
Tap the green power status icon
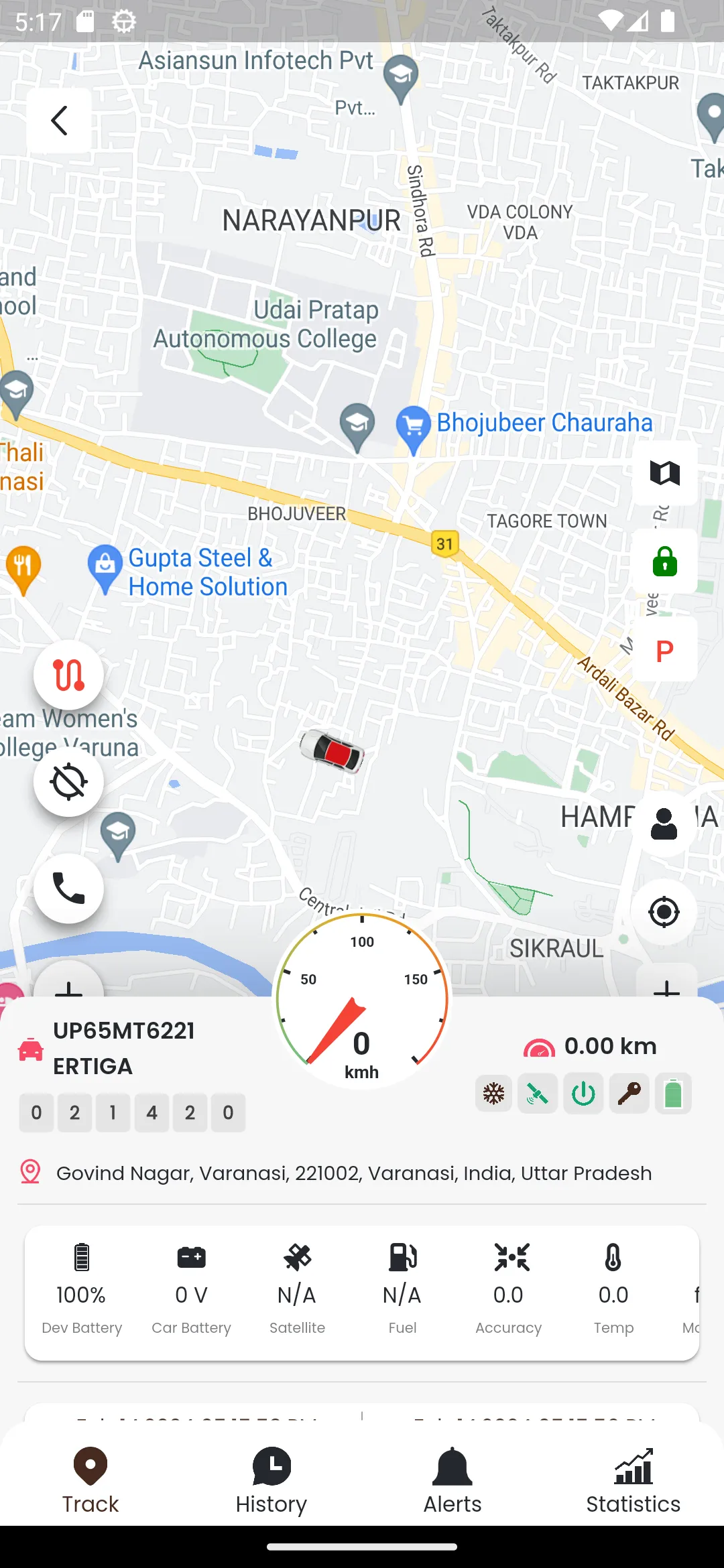[583, 1094]
